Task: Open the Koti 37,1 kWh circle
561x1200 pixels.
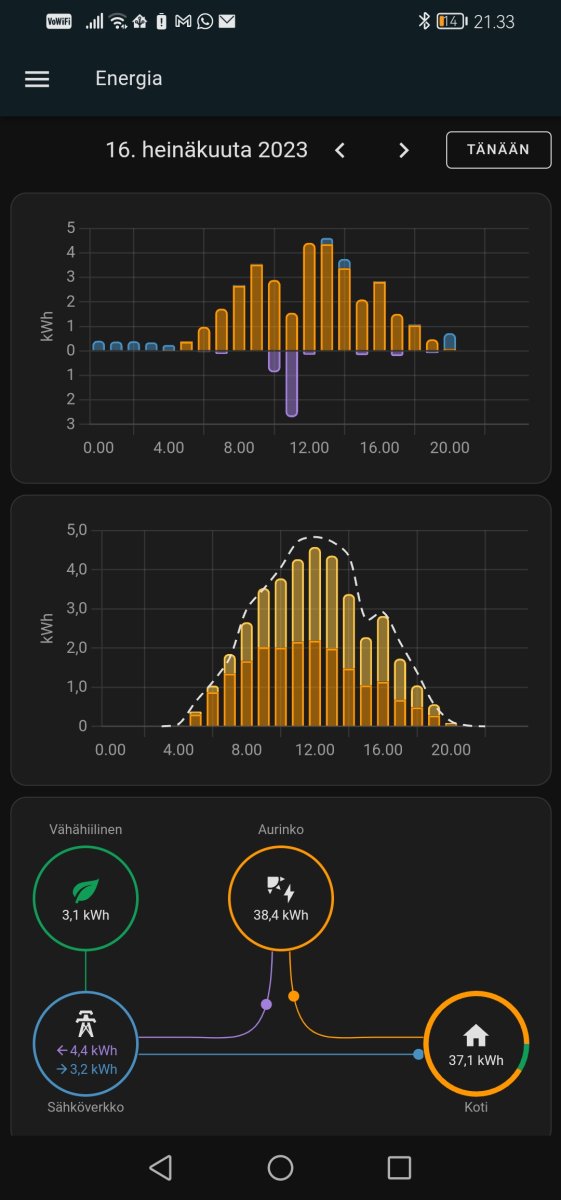Action: point(477,1044)
